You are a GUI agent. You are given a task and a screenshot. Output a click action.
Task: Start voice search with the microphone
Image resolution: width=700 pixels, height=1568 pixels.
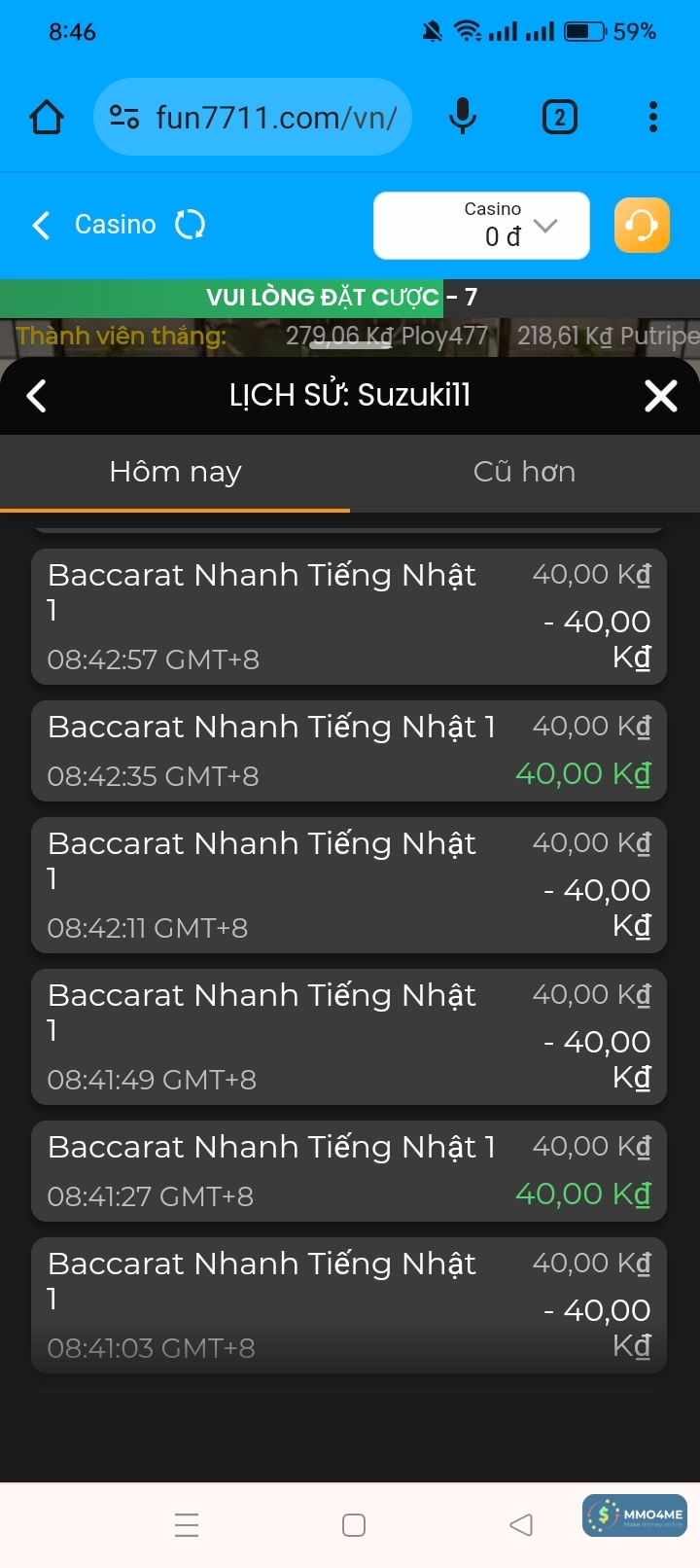point(463,118)
